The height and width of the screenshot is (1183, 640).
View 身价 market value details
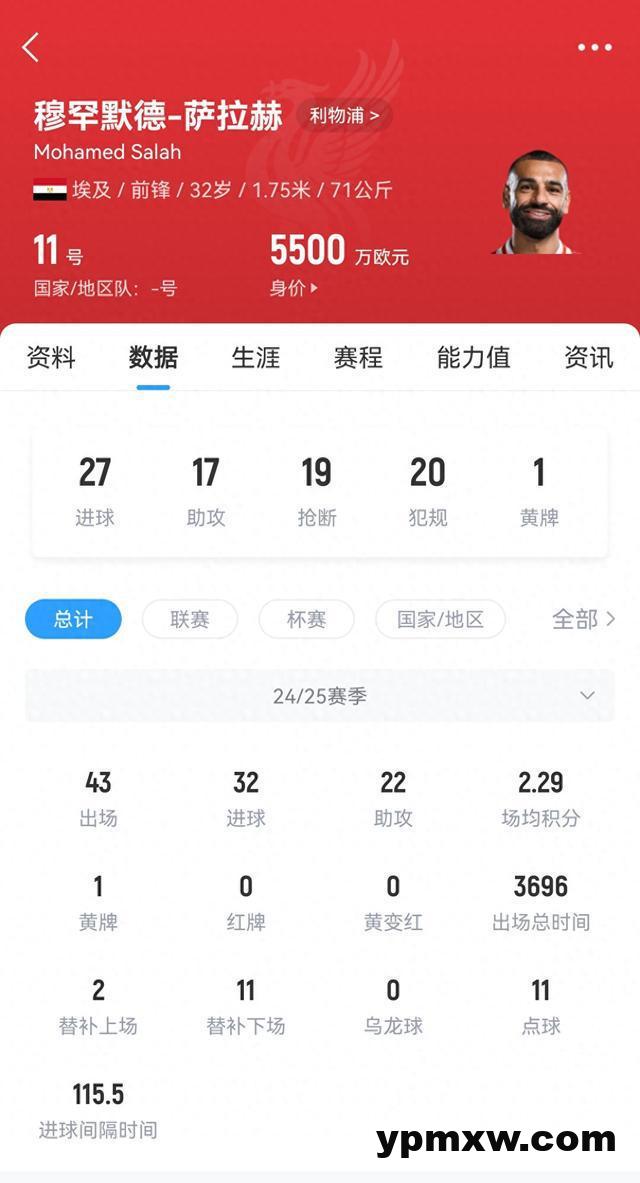tap(293, 288)
